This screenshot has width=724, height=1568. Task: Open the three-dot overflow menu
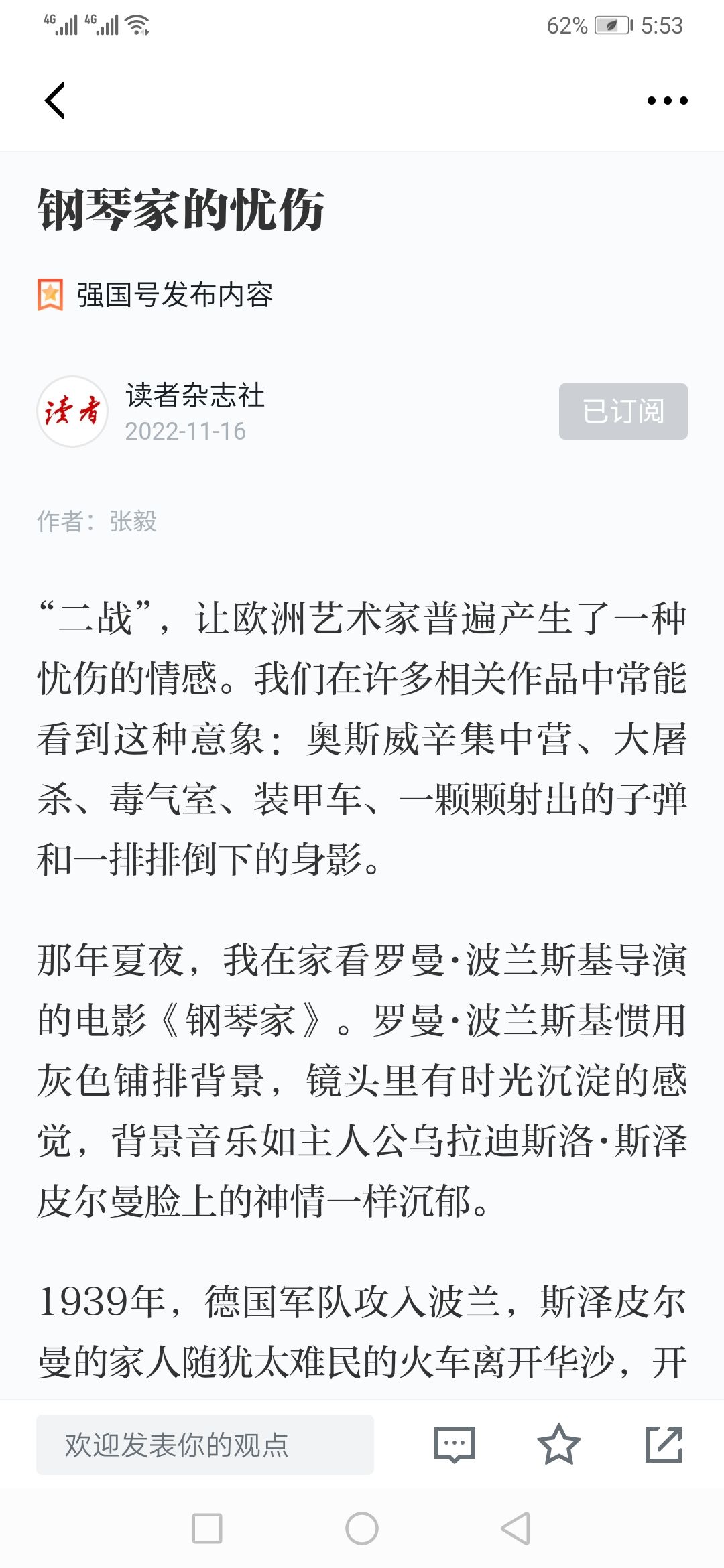(667, 101)
